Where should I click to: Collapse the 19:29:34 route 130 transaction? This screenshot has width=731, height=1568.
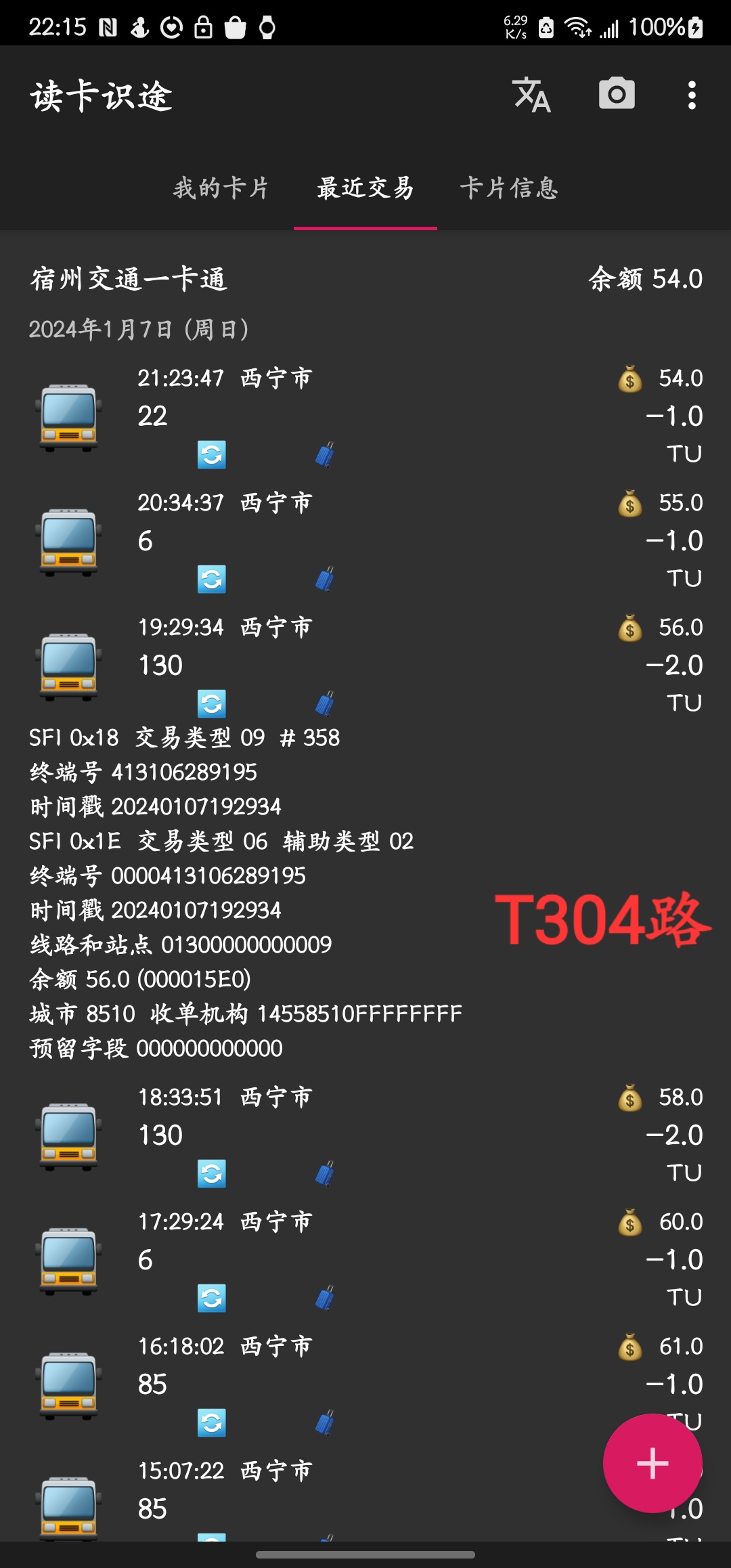point(365,665)
